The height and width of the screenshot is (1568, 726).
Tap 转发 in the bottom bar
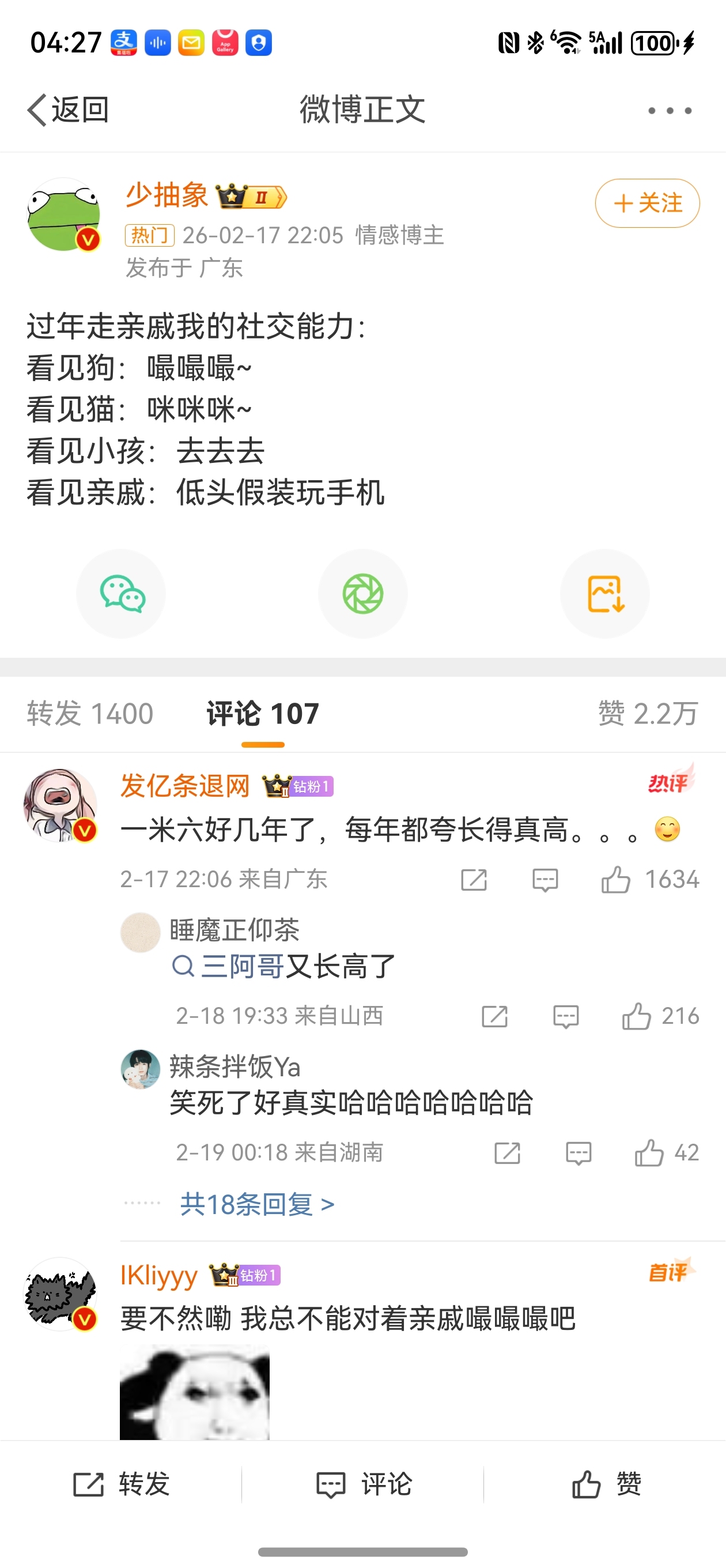[122, 1484]
